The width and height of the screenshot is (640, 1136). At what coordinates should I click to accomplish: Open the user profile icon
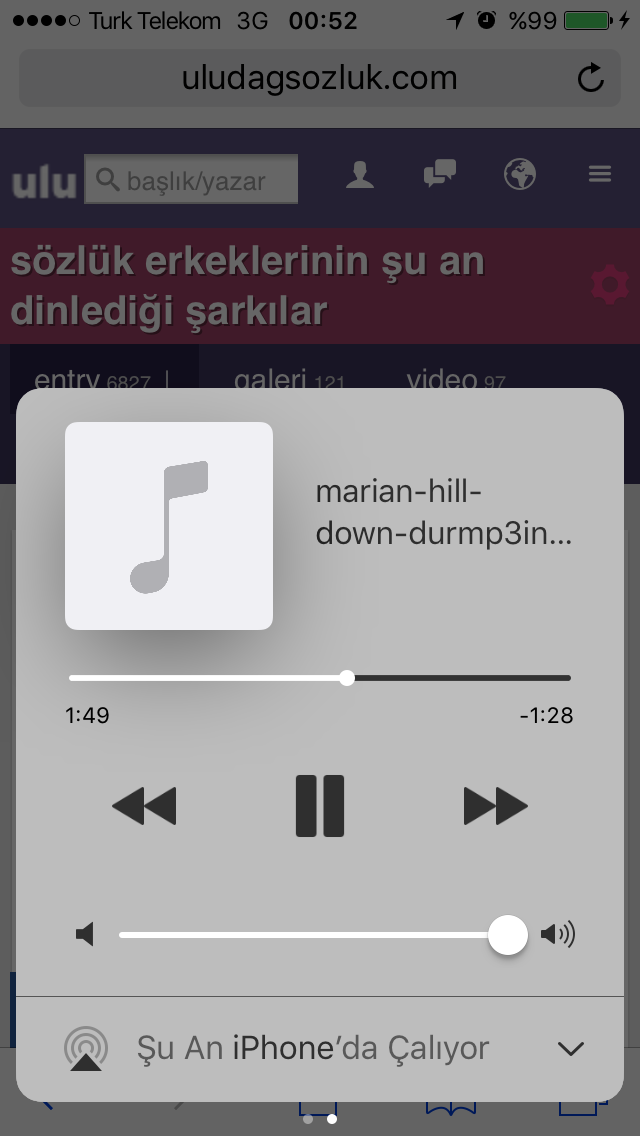point(360,175)
